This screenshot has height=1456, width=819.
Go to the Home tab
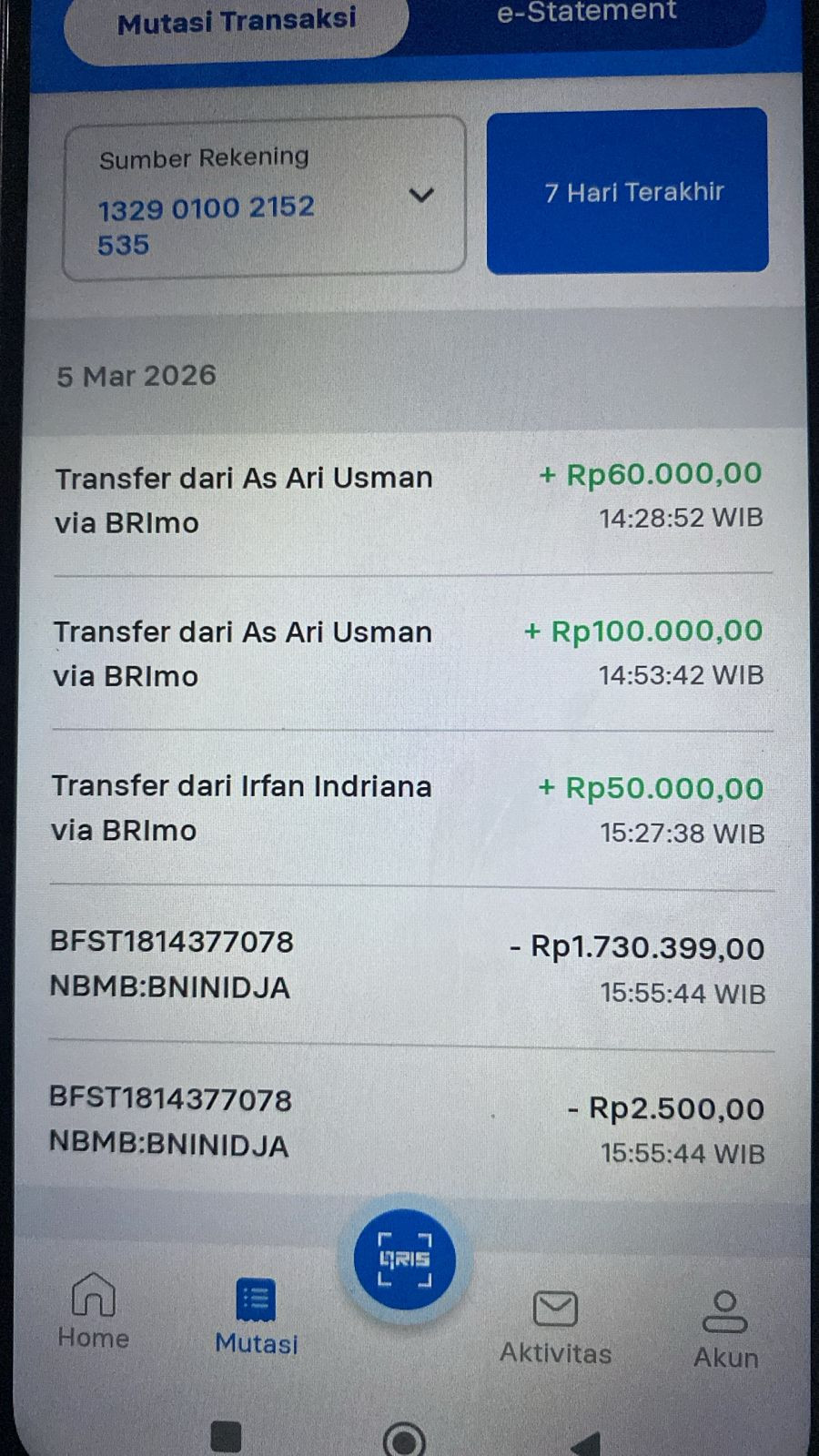point(93,1311)
